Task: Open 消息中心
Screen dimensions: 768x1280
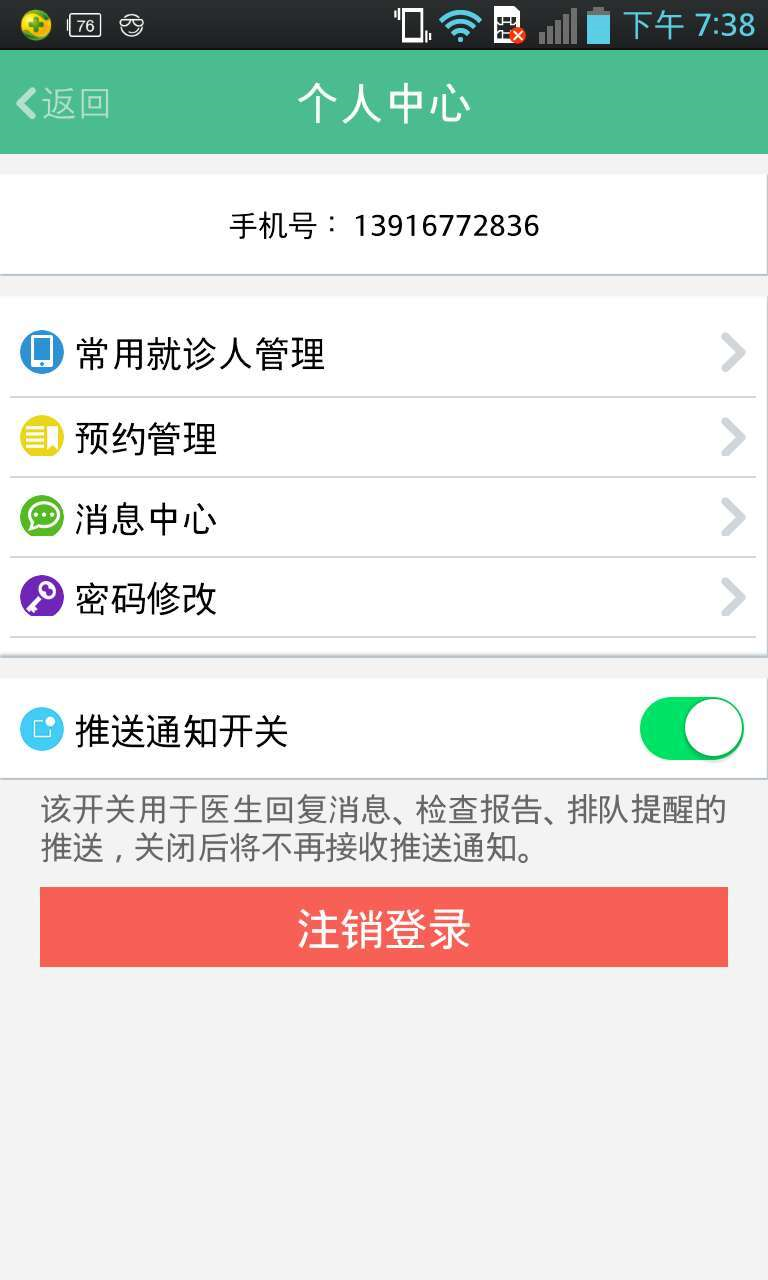Action: coord(382,518)
